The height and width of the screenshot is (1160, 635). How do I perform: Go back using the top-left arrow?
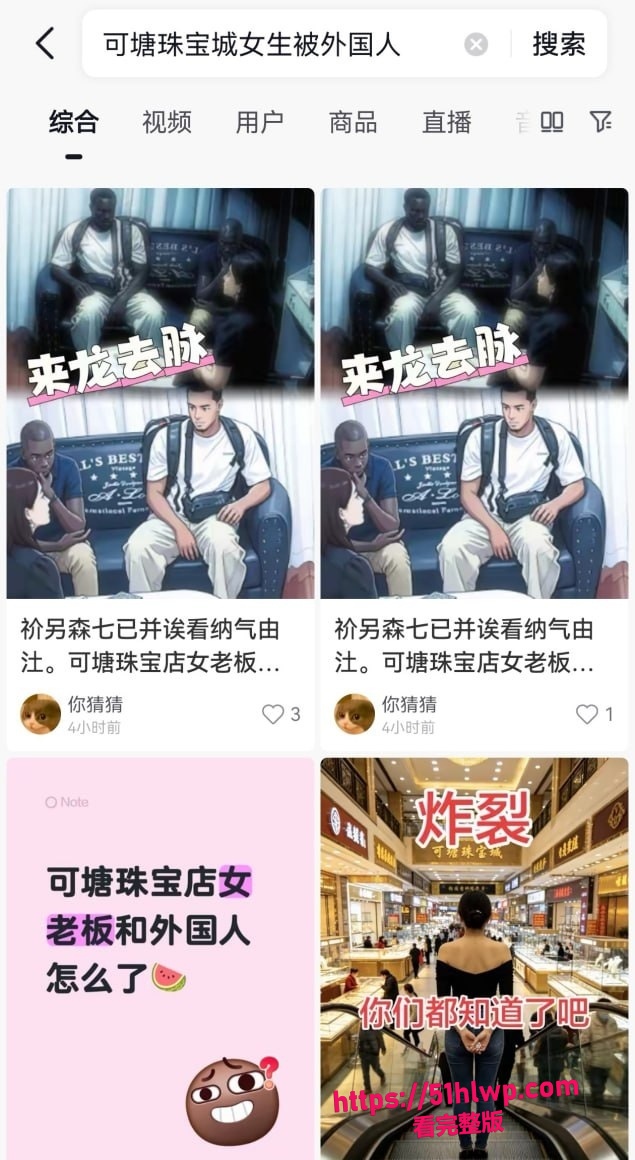[45, 44]
